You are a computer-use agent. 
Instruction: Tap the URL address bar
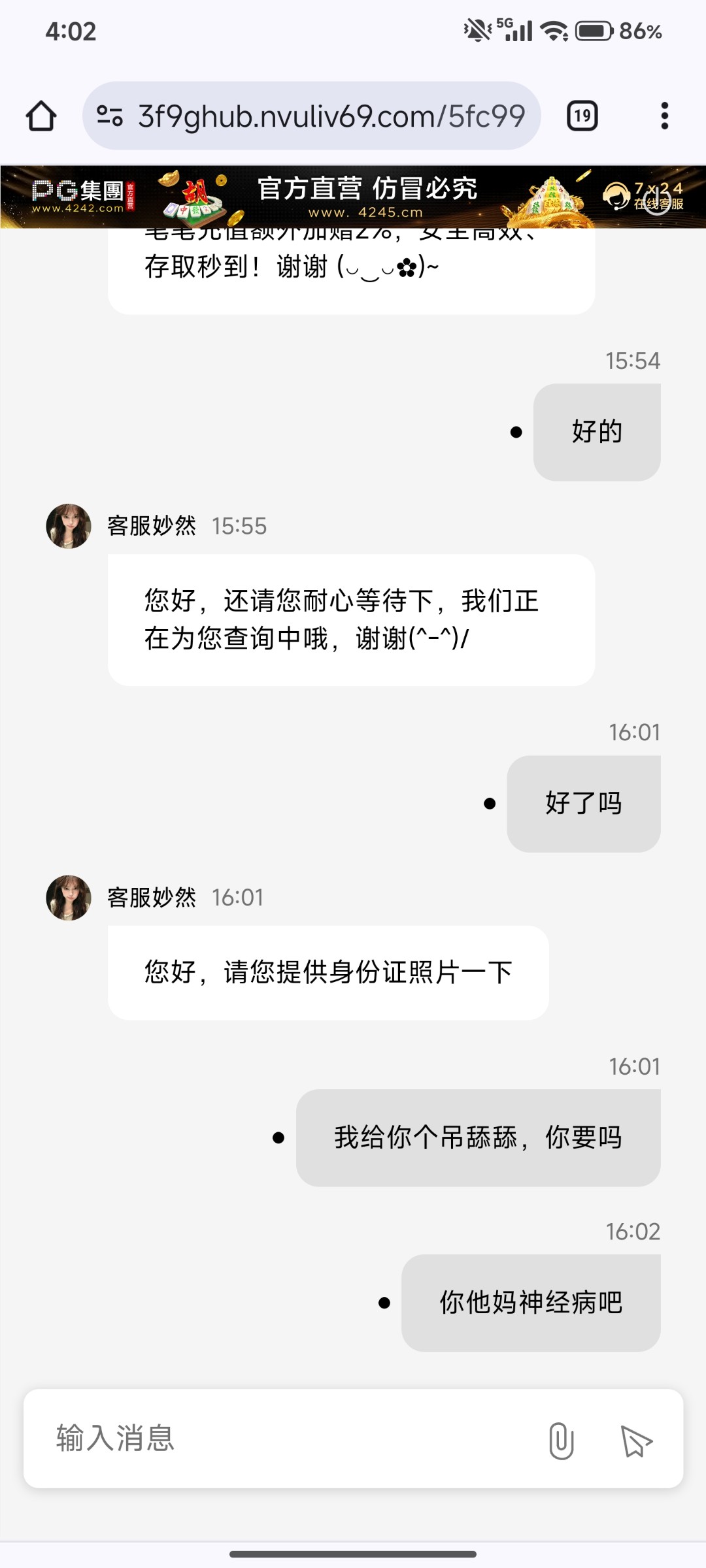(330, 116)
